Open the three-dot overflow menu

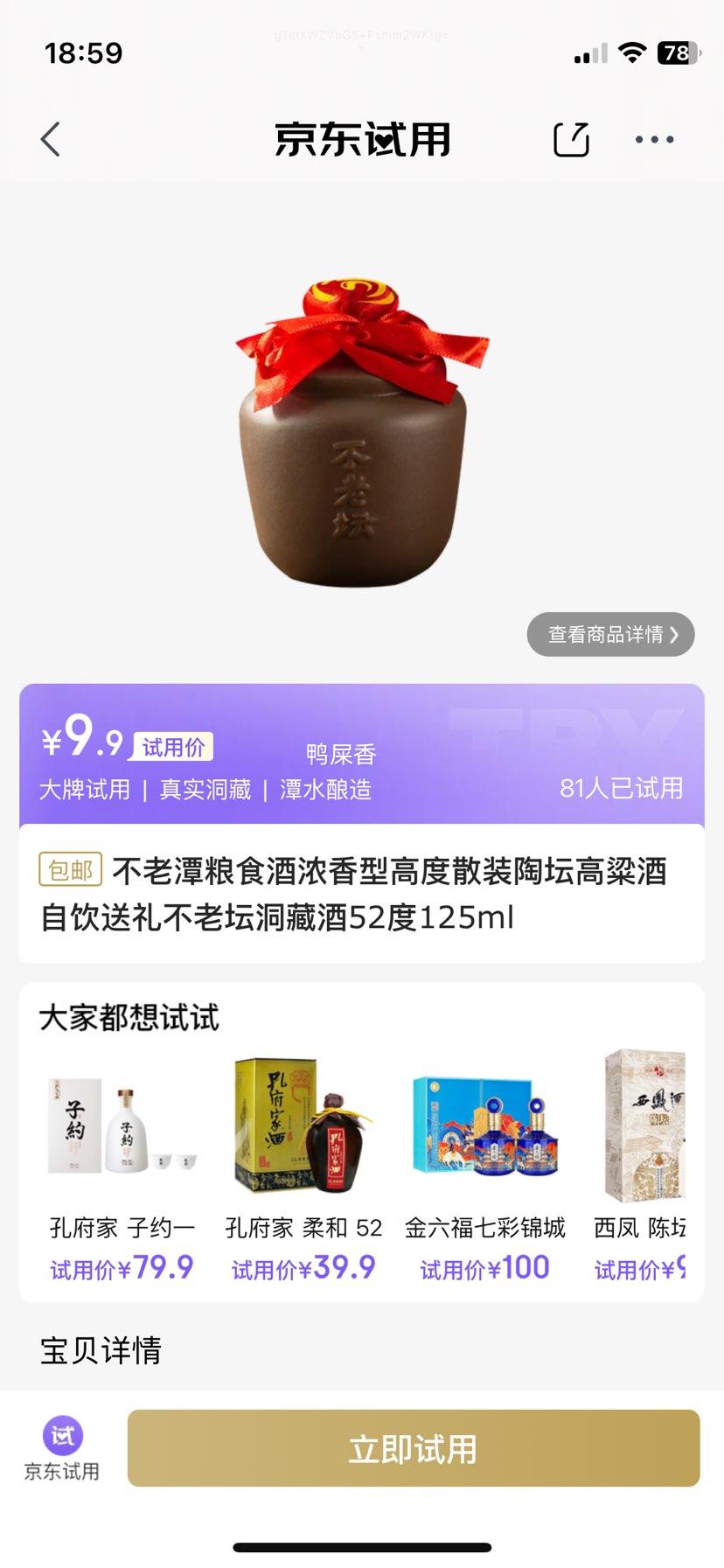coord(654,140)
